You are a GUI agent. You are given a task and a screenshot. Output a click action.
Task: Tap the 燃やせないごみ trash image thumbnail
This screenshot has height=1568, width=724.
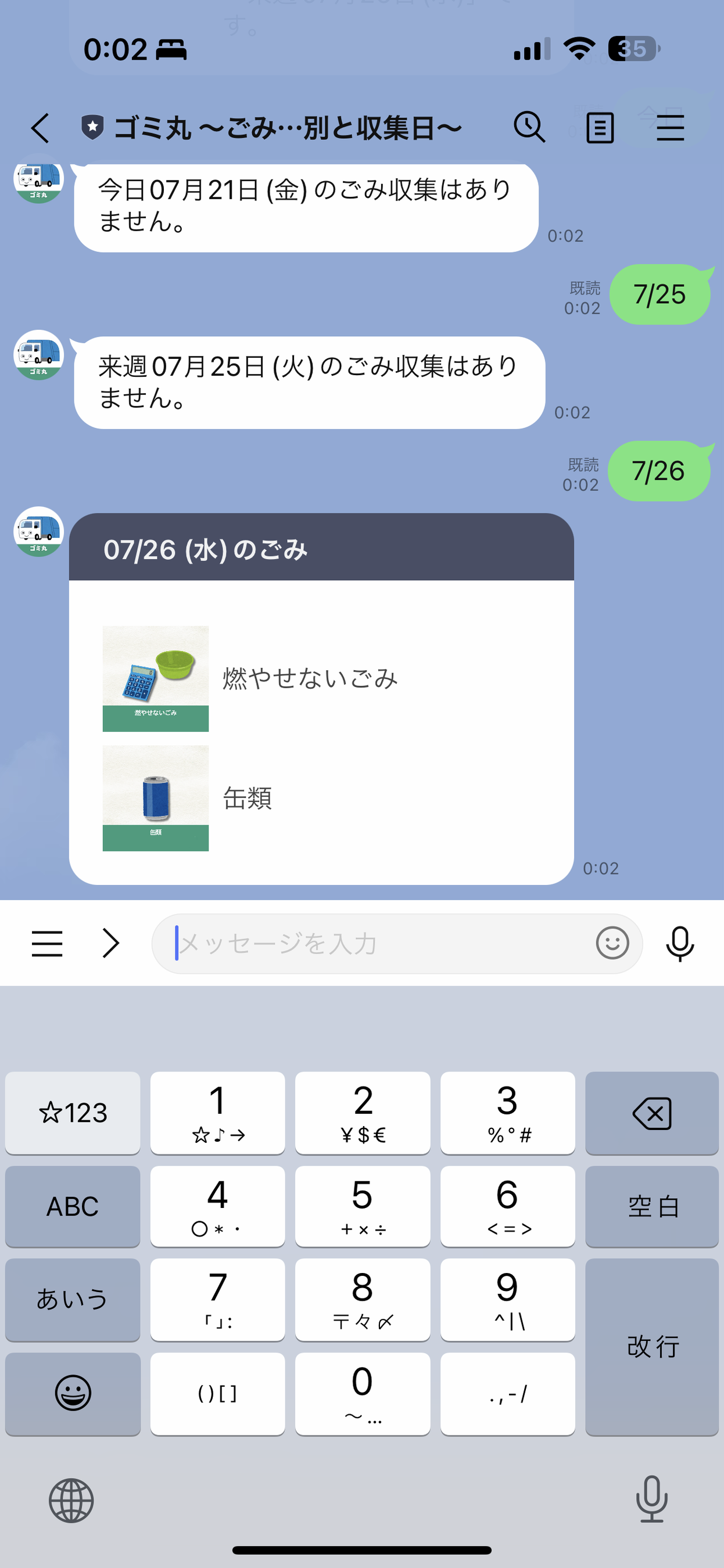pyautogui.click(x=155, y=679)
